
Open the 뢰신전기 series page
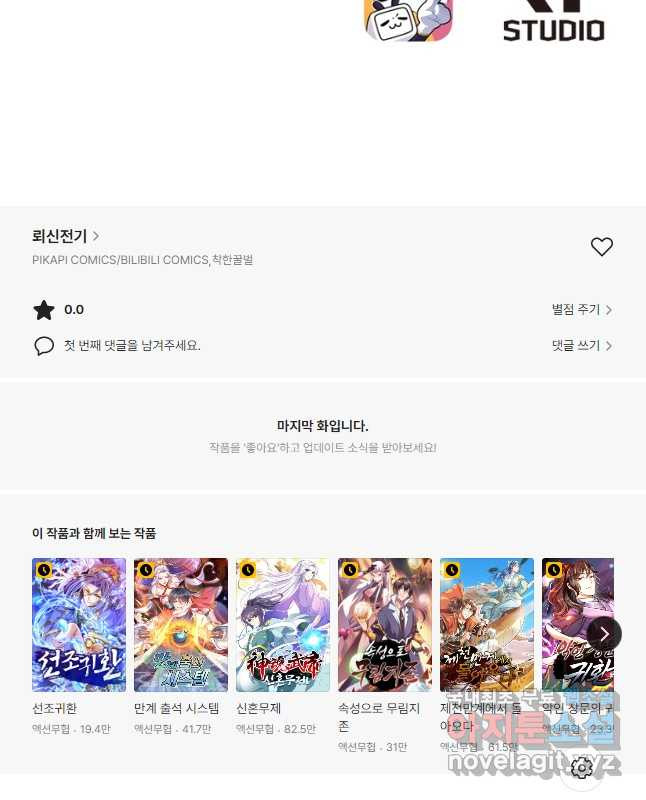point(65,237)
